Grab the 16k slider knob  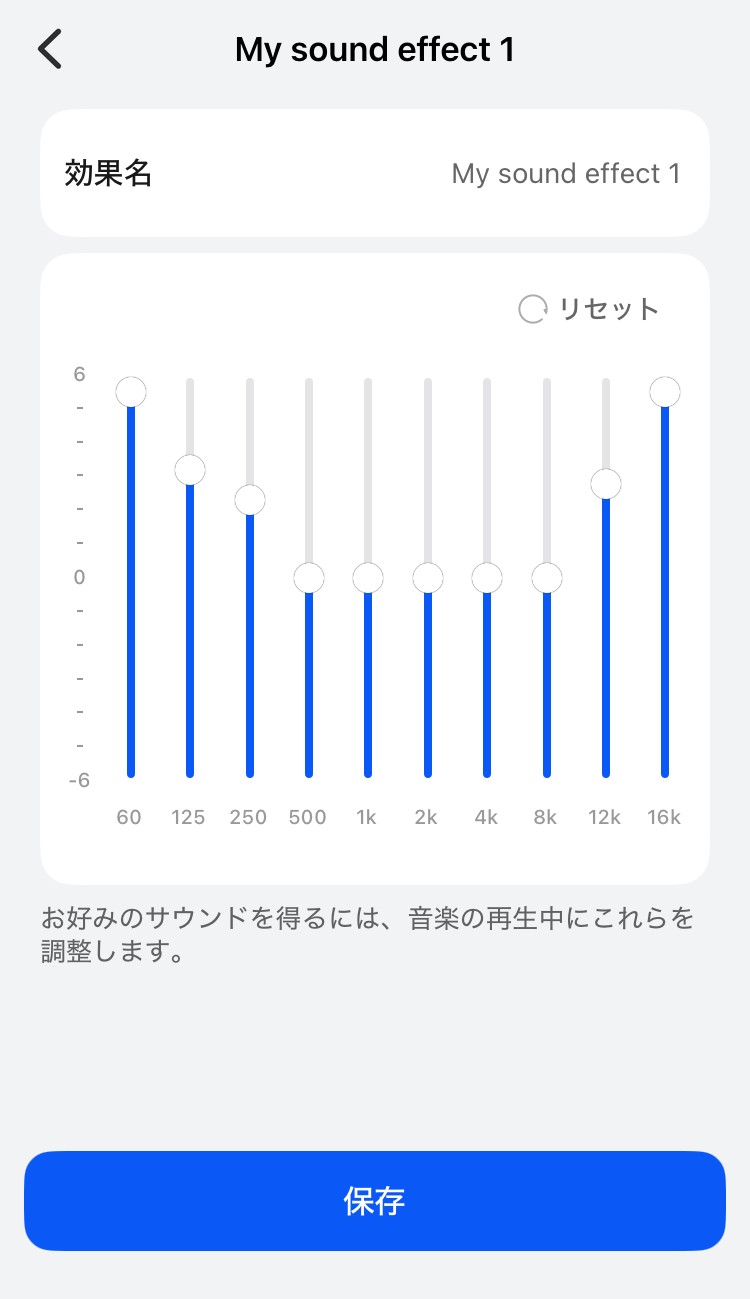click(664, 391)
